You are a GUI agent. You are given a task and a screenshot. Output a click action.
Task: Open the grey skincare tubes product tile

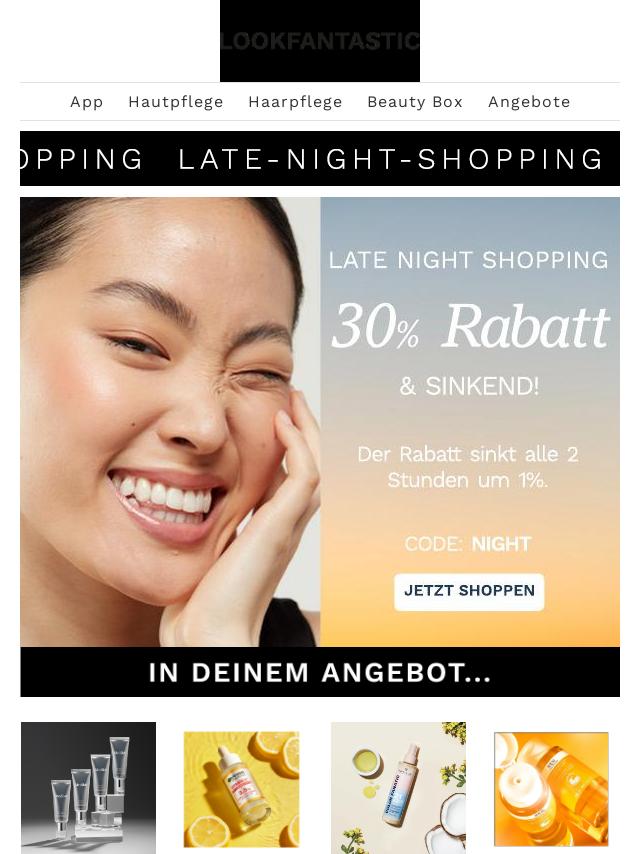88,787
